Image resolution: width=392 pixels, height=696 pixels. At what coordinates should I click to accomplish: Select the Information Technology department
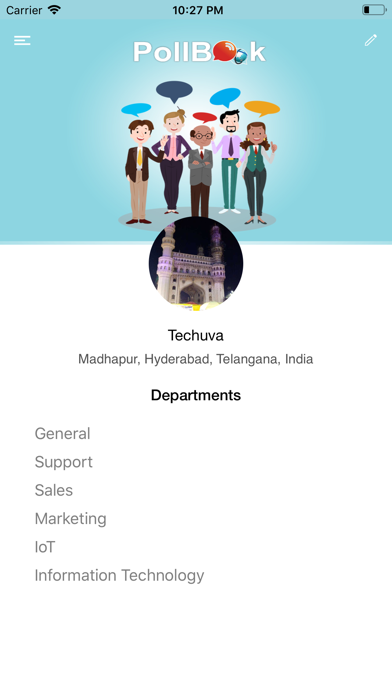[x=119, y=575]
